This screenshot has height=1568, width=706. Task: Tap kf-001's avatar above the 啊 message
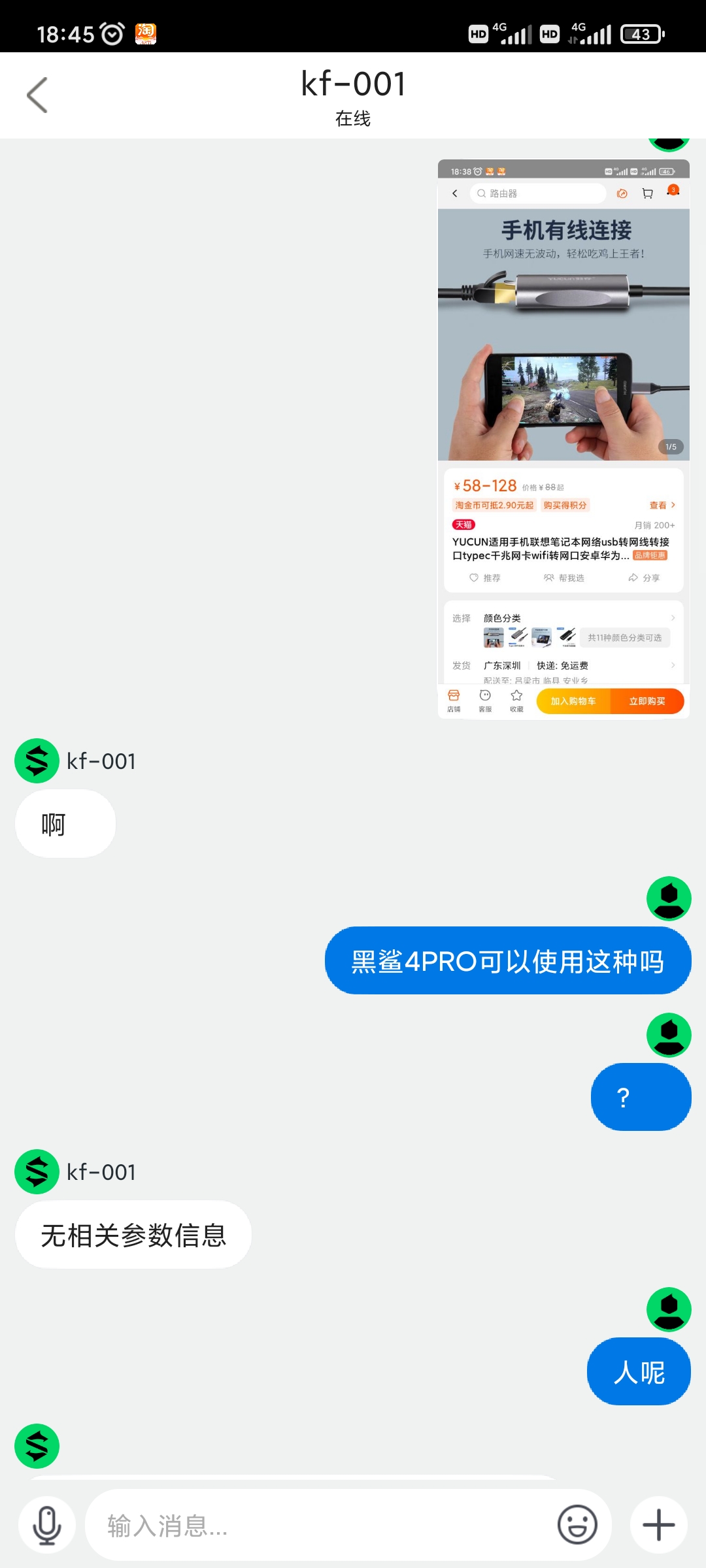click(37, 761)
